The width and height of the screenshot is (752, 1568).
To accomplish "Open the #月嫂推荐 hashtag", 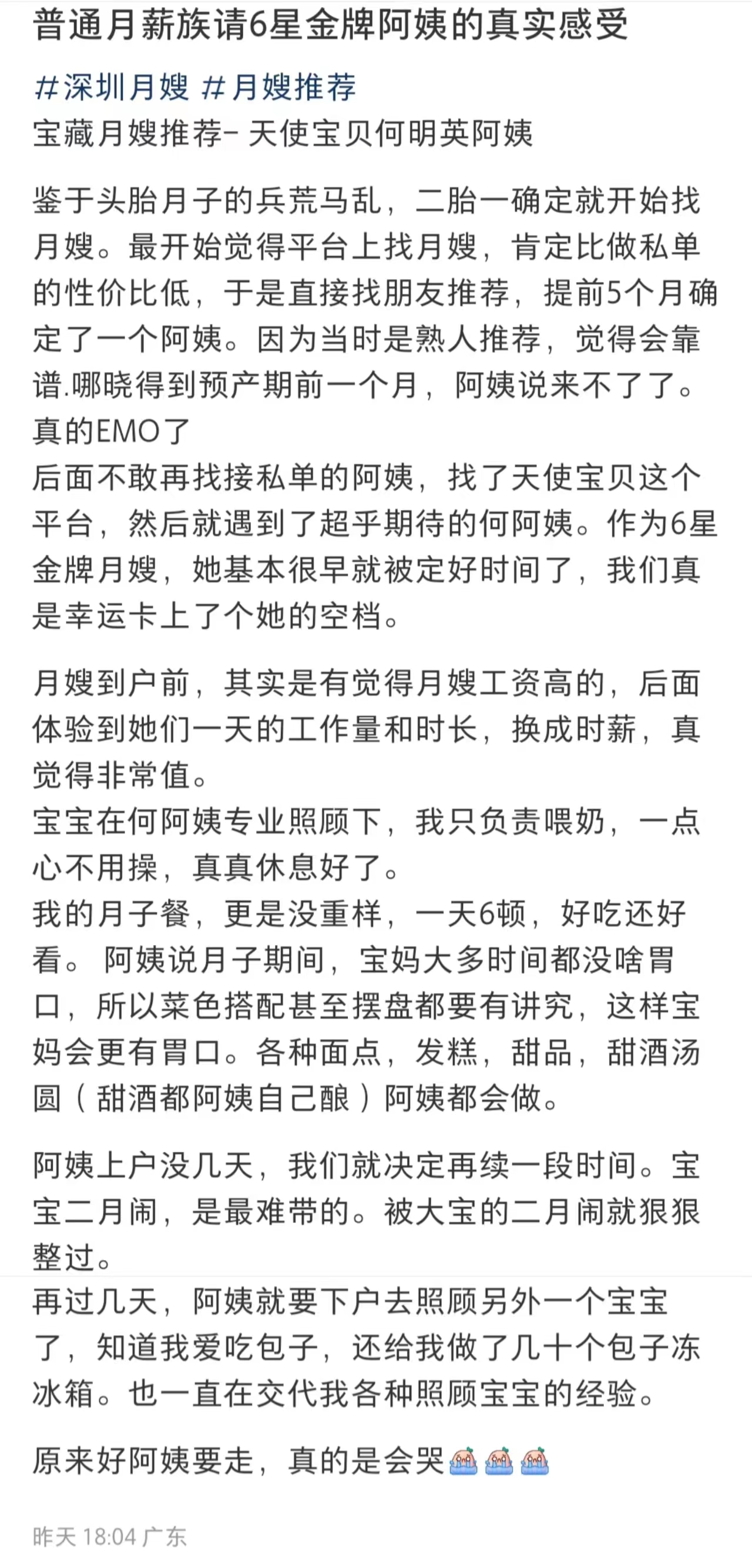I will (x=278, y=86).
